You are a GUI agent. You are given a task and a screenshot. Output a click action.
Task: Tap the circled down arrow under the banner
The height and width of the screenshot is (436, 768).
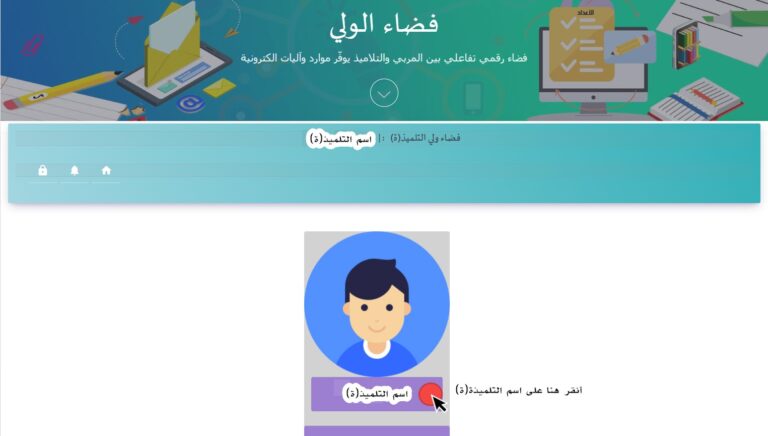click(x=384, y=93)
